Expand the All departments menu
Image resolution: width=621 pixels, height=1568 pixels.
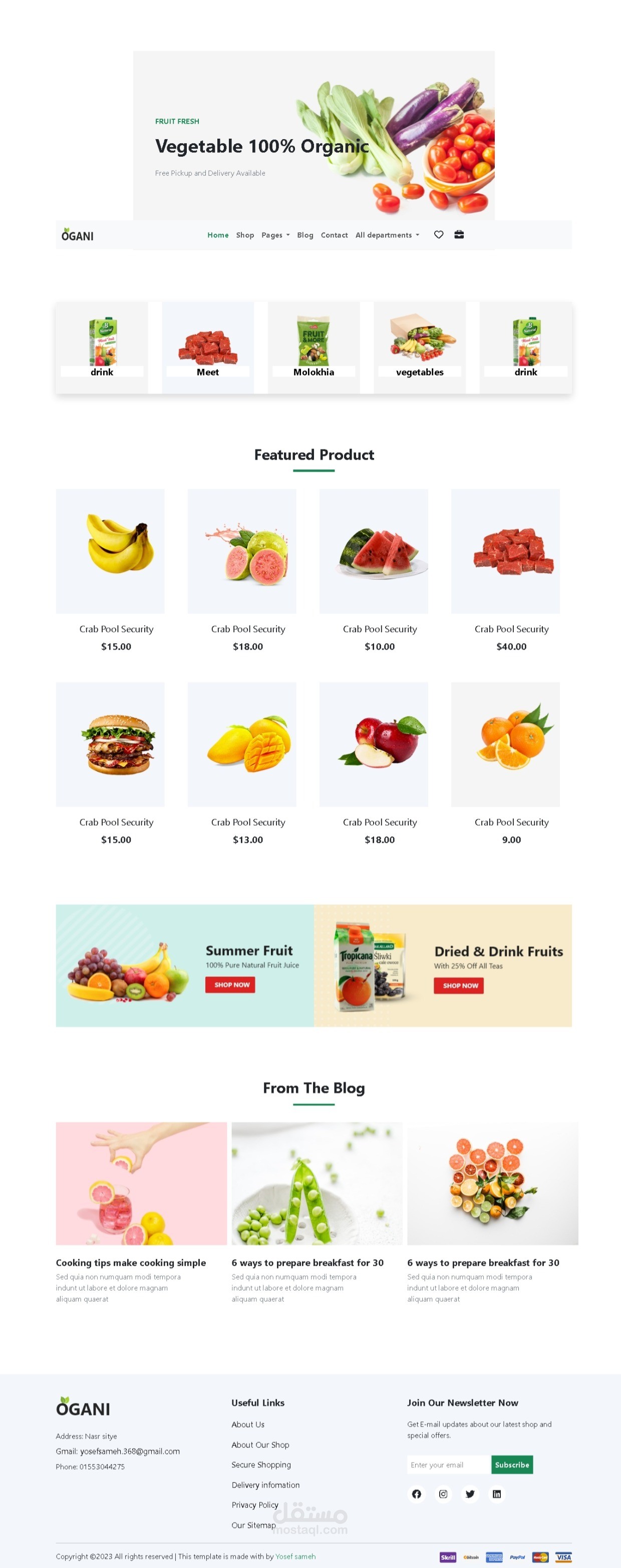tap(387, 235)
